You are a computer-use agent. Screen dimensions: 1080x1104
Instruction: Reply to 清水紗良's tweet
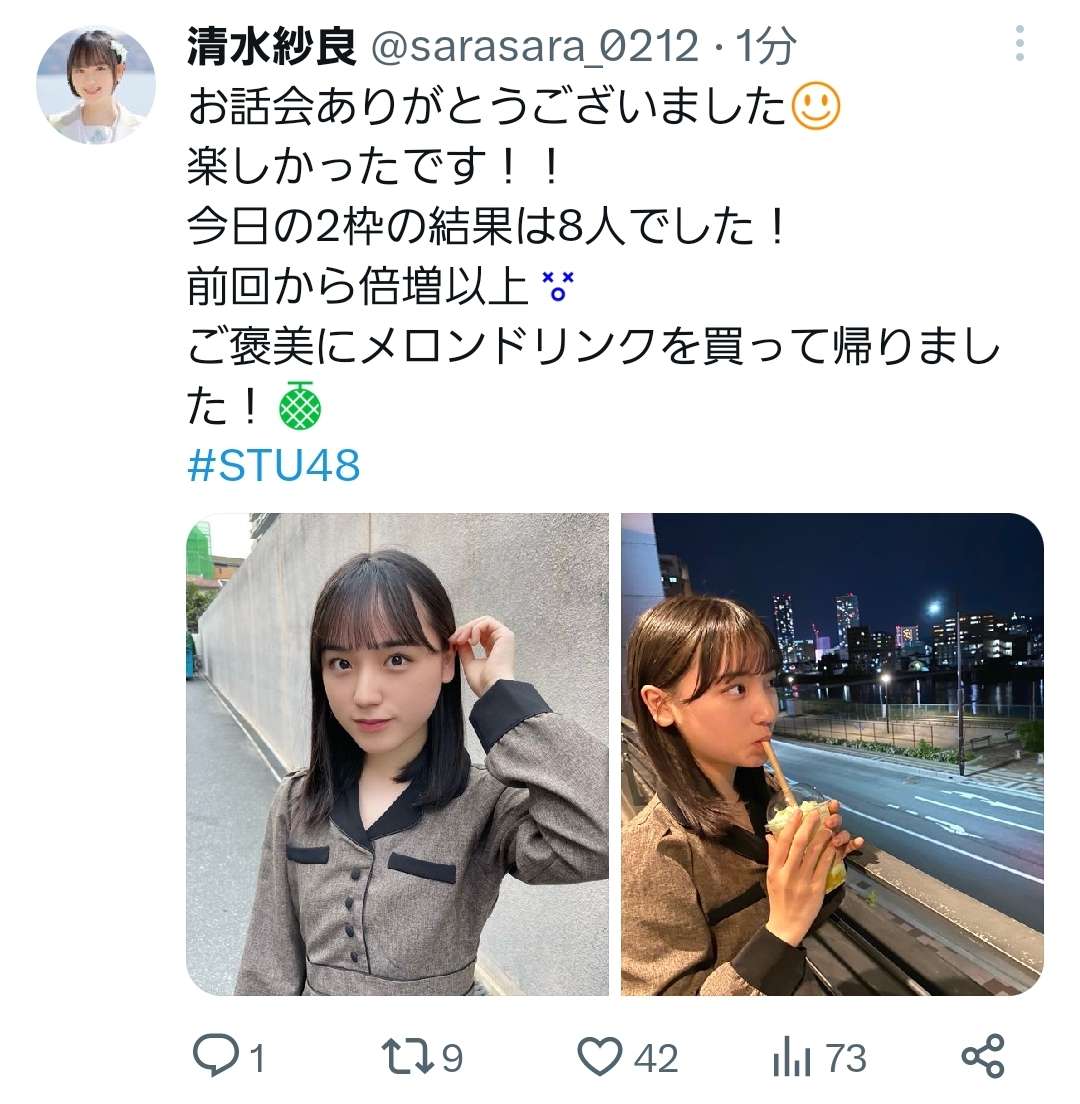(214, 1057)
